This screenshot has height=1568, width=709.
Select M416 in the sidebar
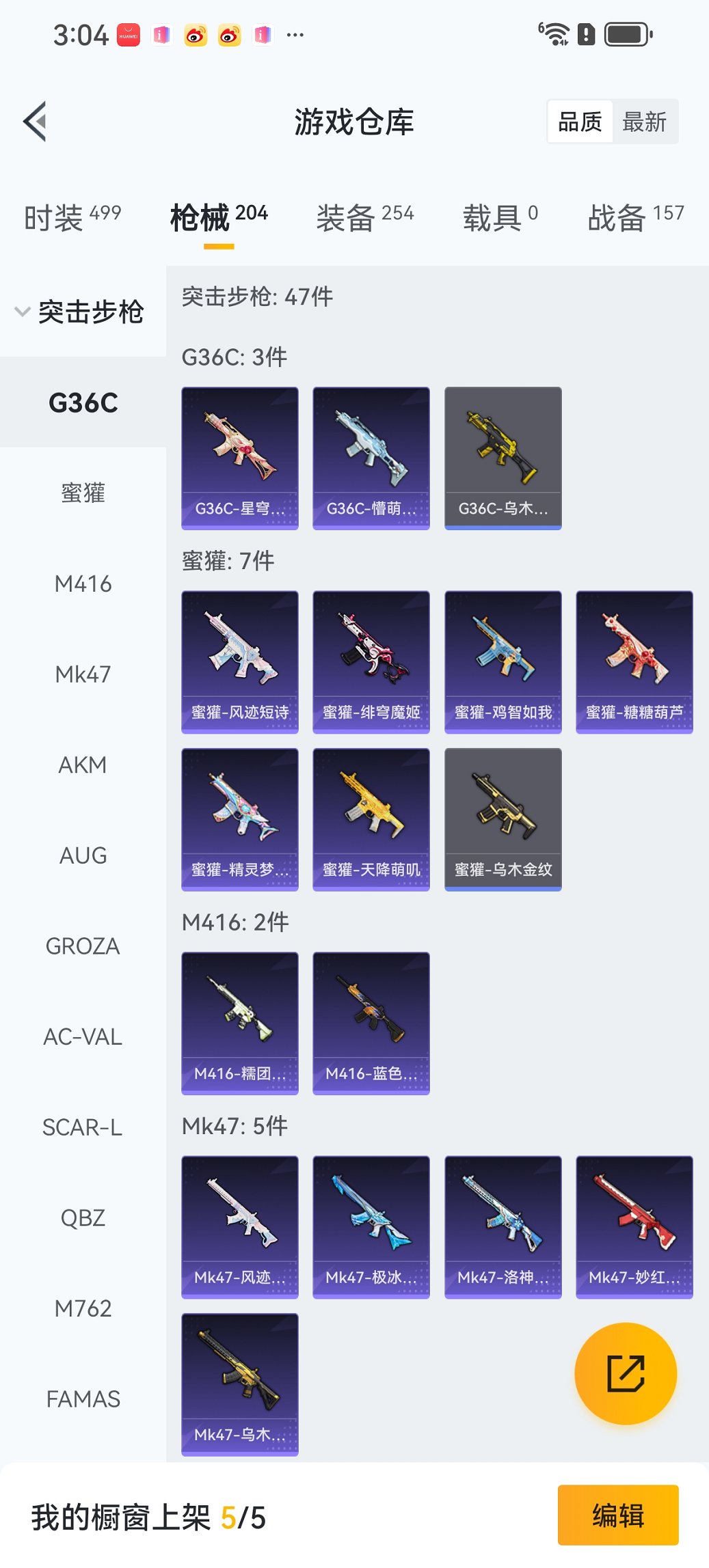coord(83,584)
